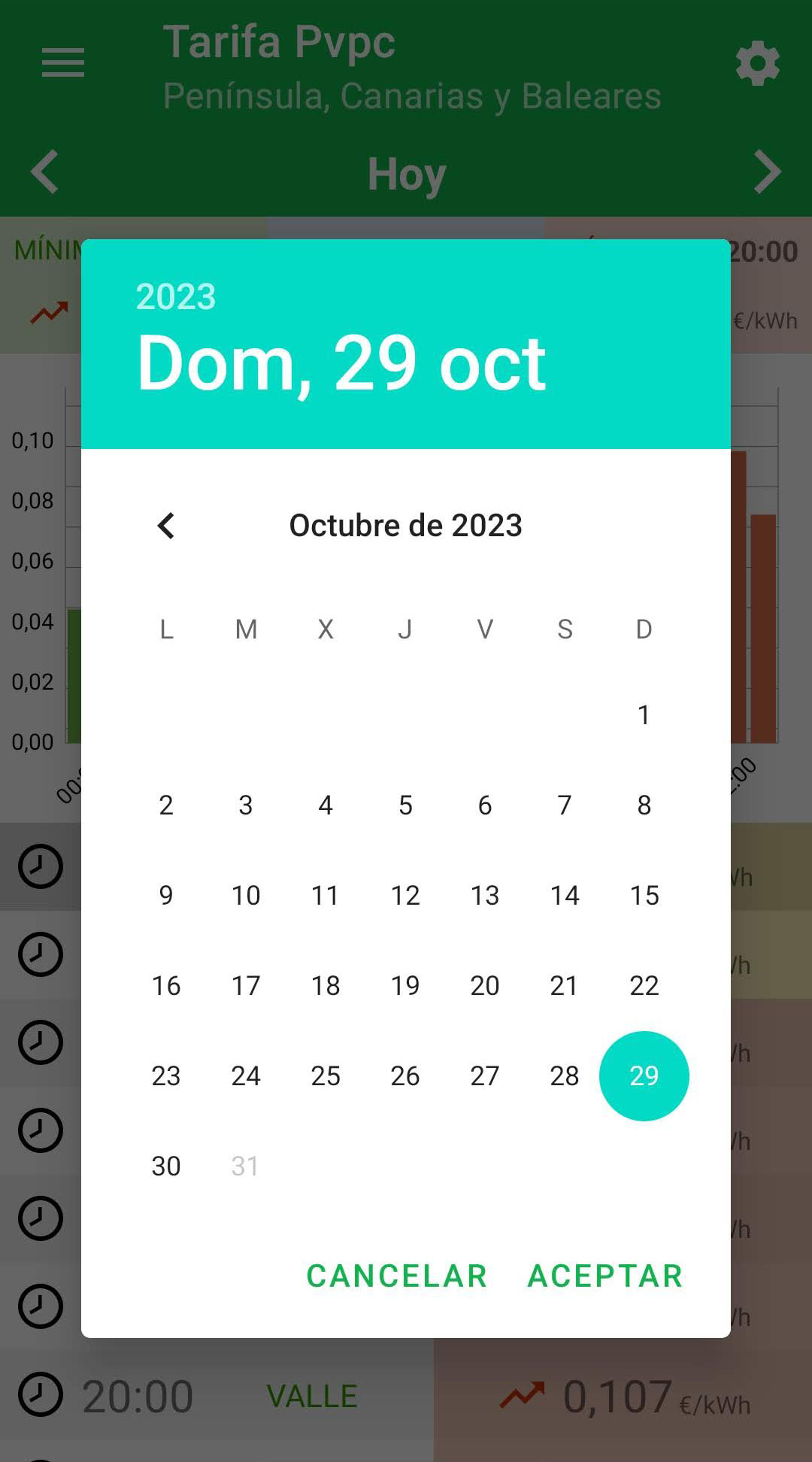Image resolution: width=812 pixels, height=1462 pixels.
Task: Choose day 24 in the calendar
Action: pos(246,1075)
